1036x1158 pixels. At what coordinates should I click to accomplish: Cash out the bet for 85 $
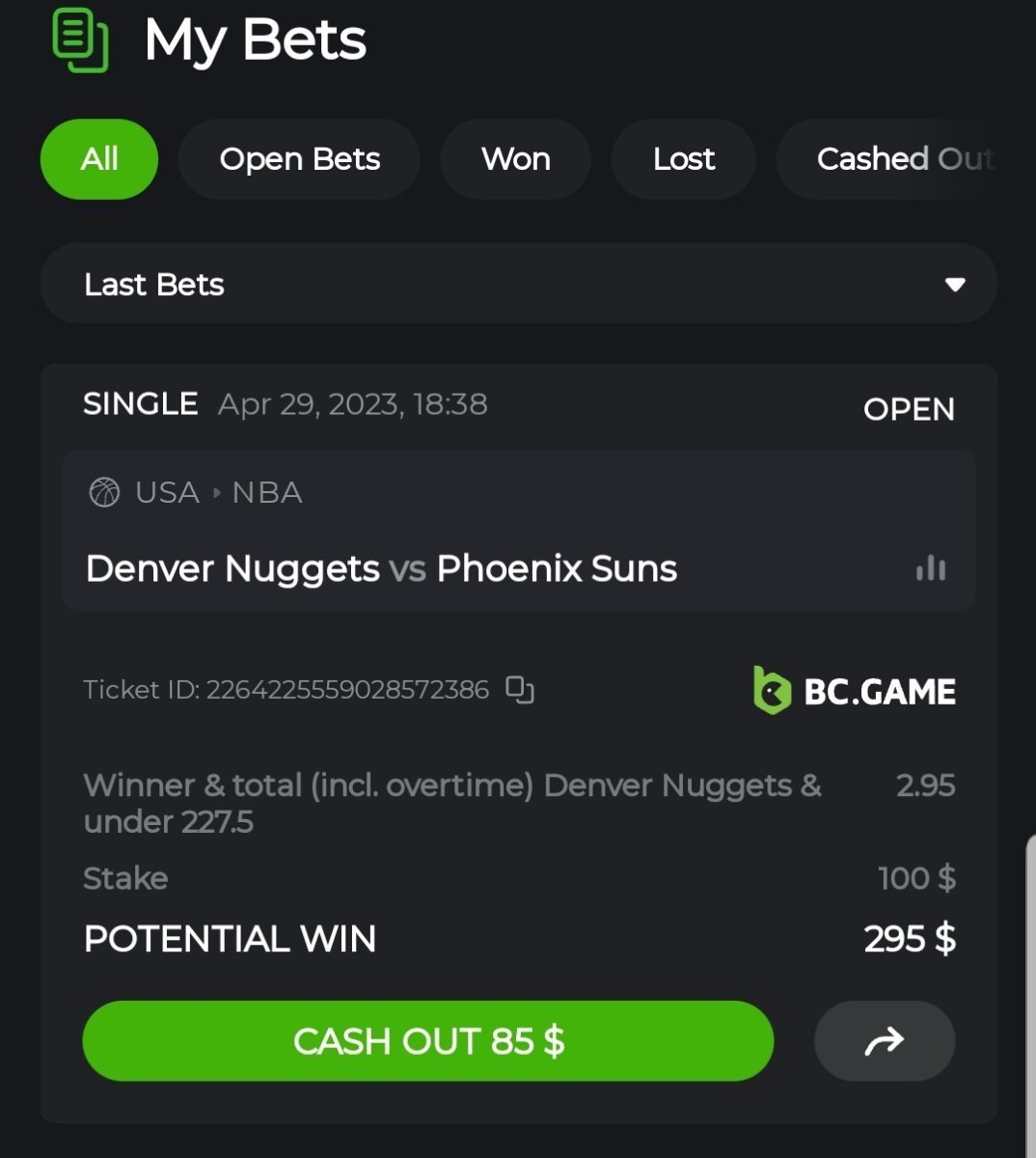click(x=428, y=1041)
